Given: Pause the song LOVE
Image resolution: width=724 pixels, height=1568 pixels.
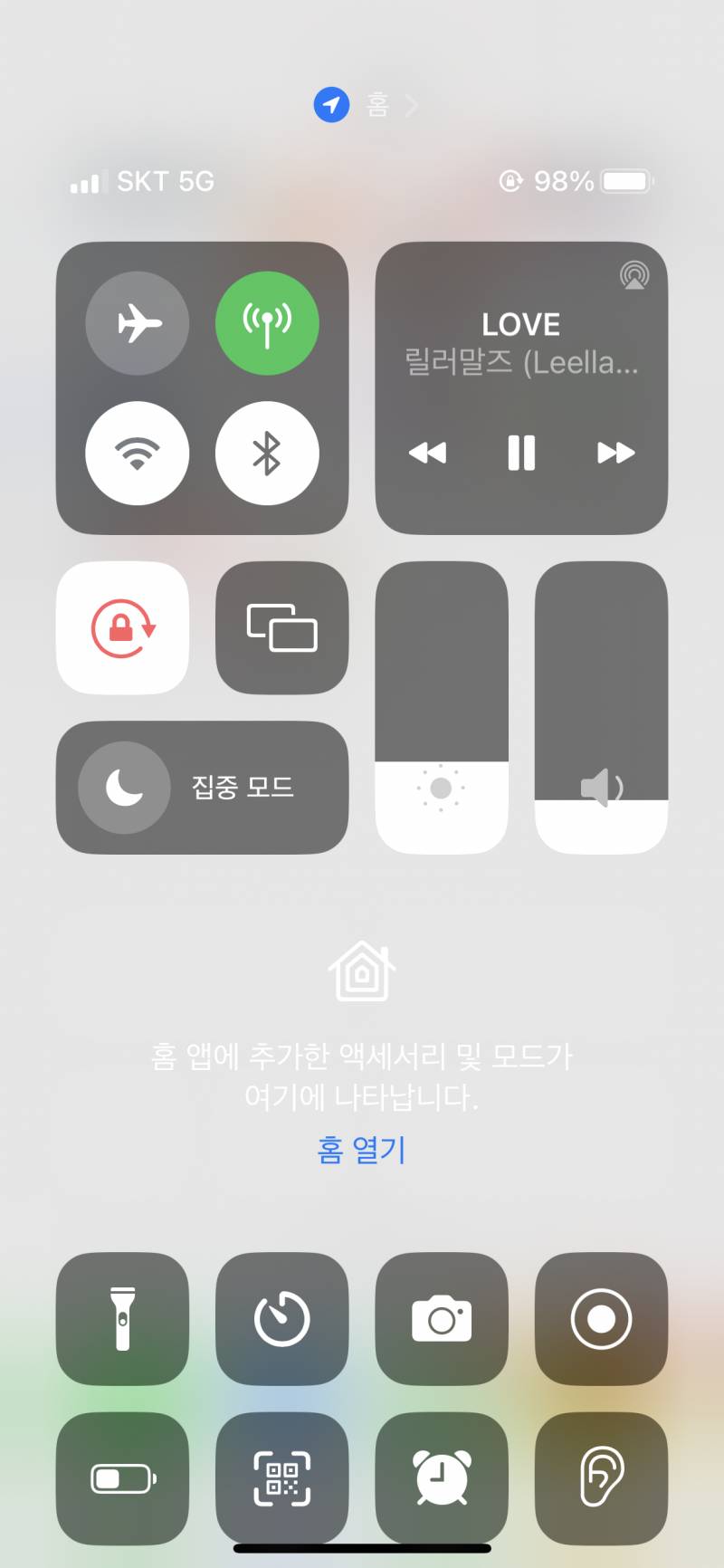Looking at the screenshot, I should point(521,453).
